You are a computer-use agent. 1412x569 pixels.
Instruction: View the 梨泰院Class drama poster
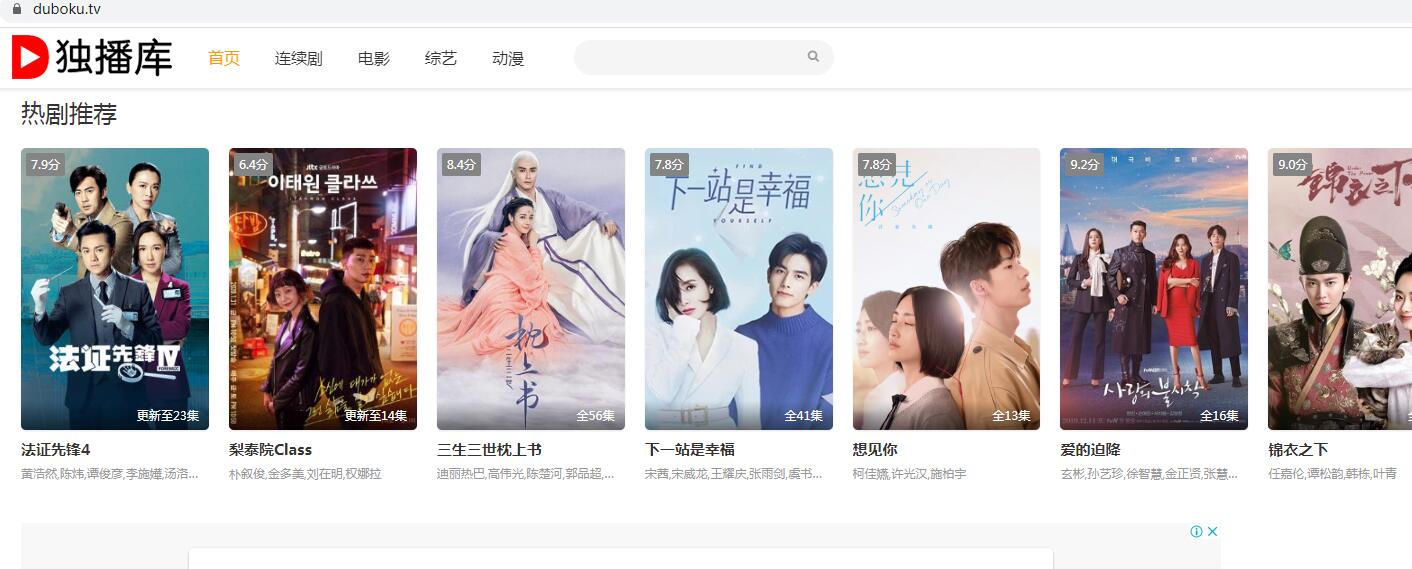pos(323,288)
